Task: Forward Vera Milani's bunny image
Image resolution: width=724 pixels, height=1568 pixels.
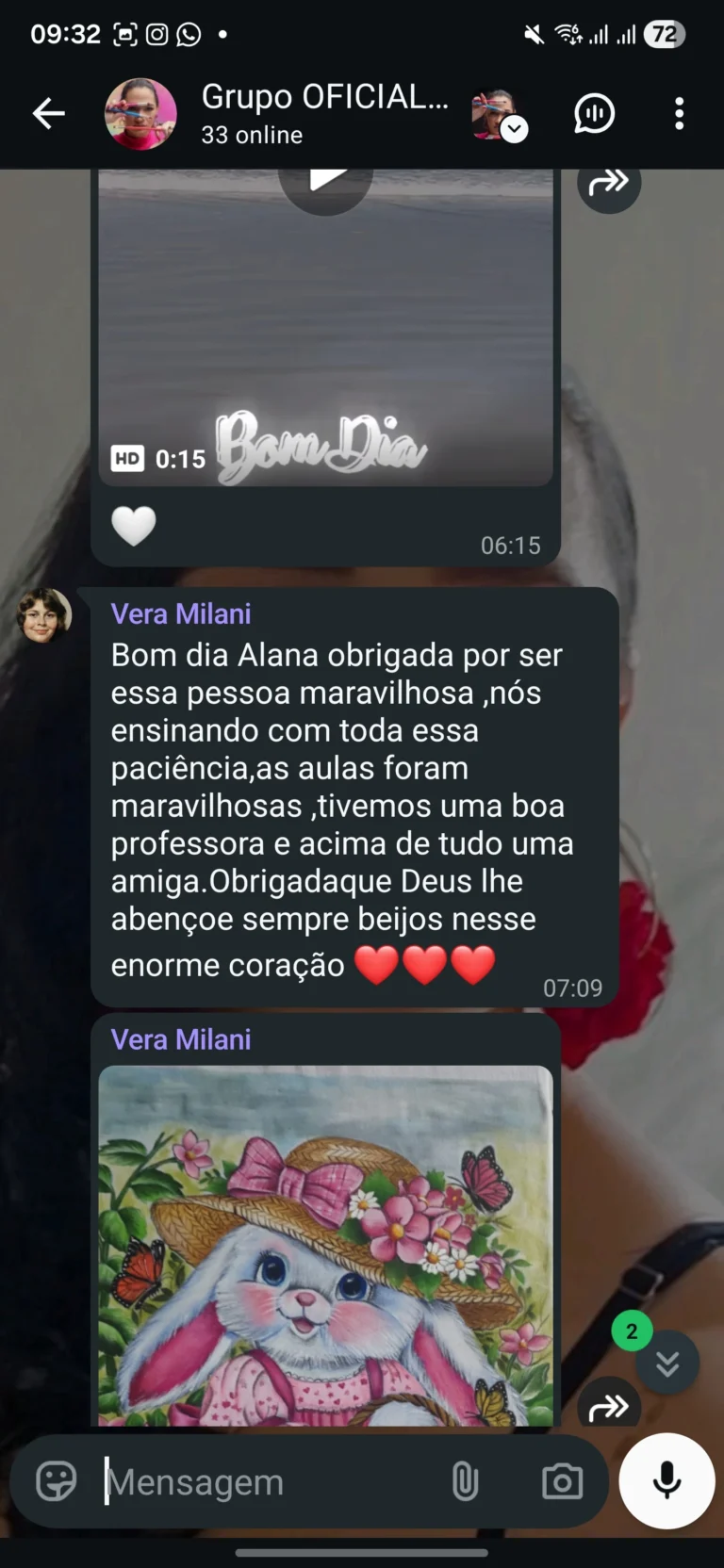Action: 609,1408
